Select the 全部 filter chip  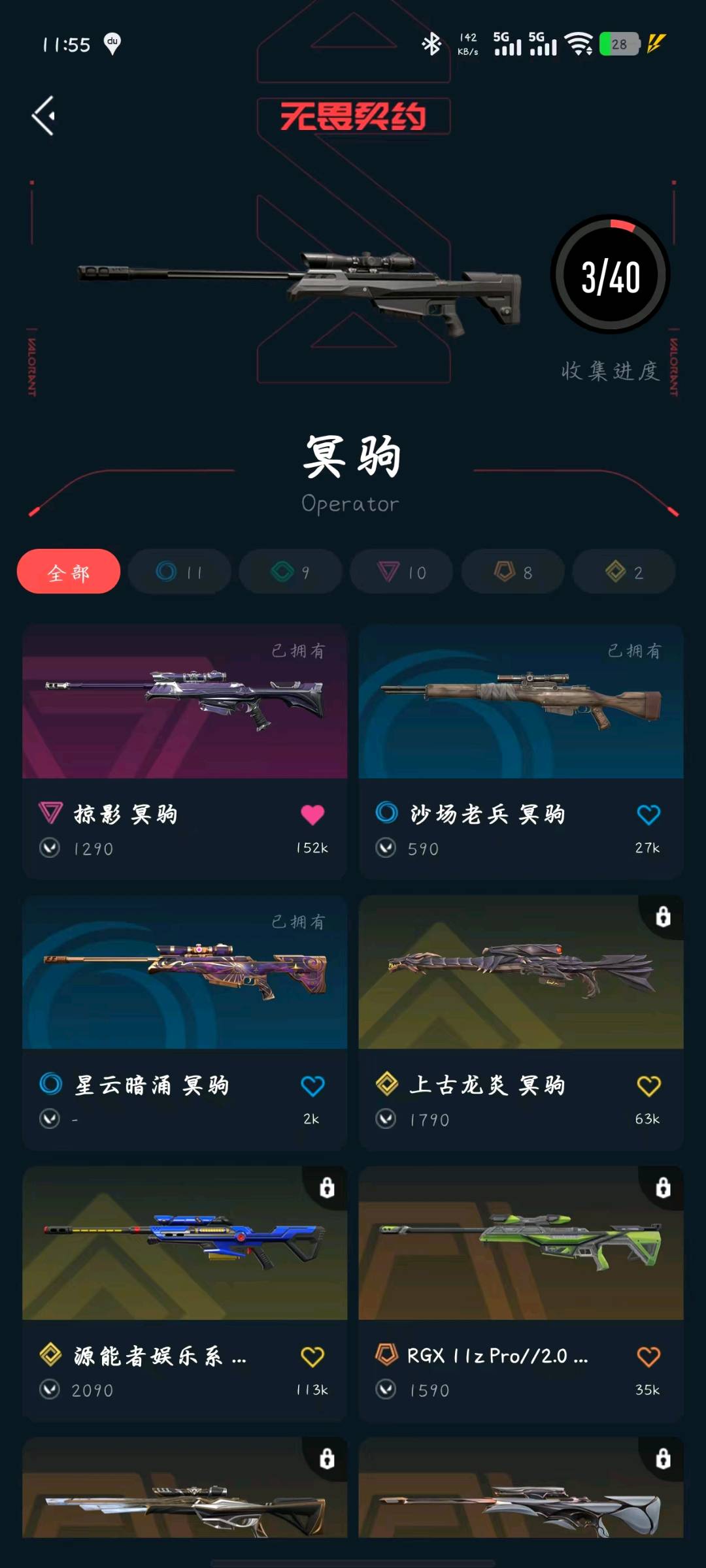coord(69,572)
